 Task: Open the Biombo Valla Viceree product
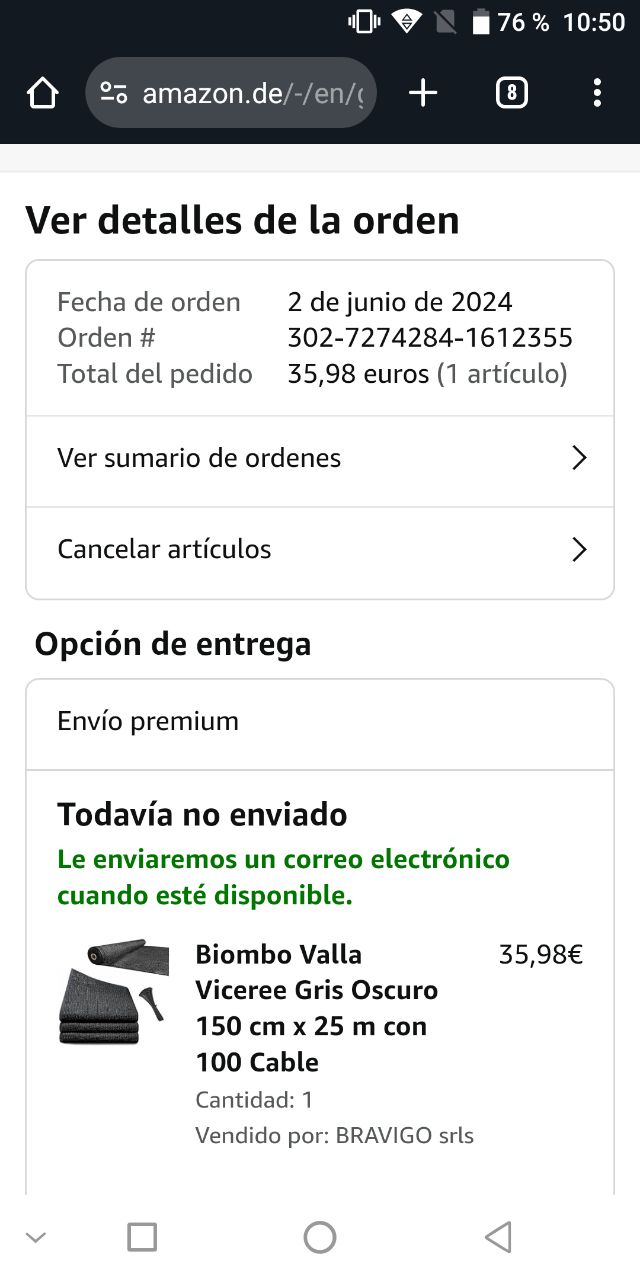(x=316, y=1008)
